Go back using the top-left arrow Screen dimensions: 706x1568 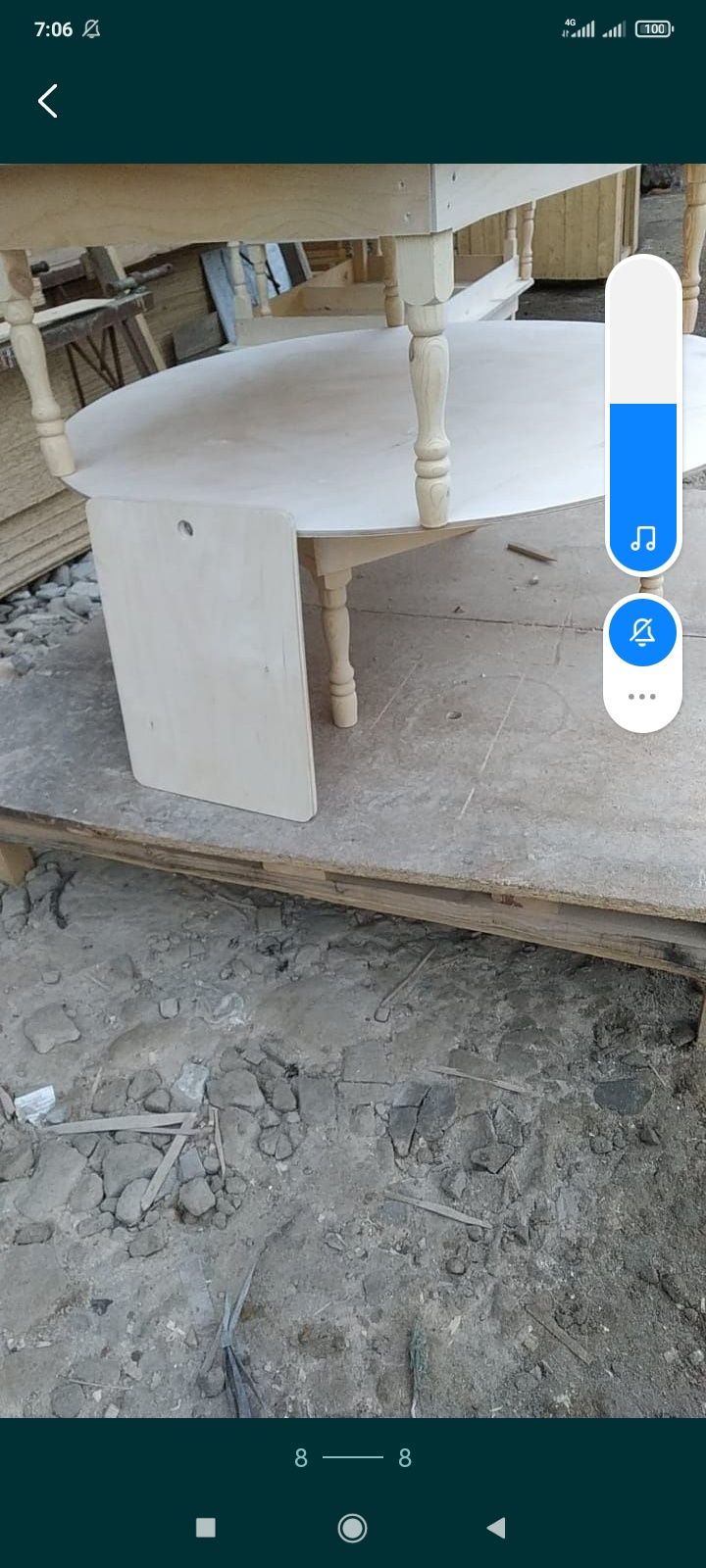coord(47,101)
